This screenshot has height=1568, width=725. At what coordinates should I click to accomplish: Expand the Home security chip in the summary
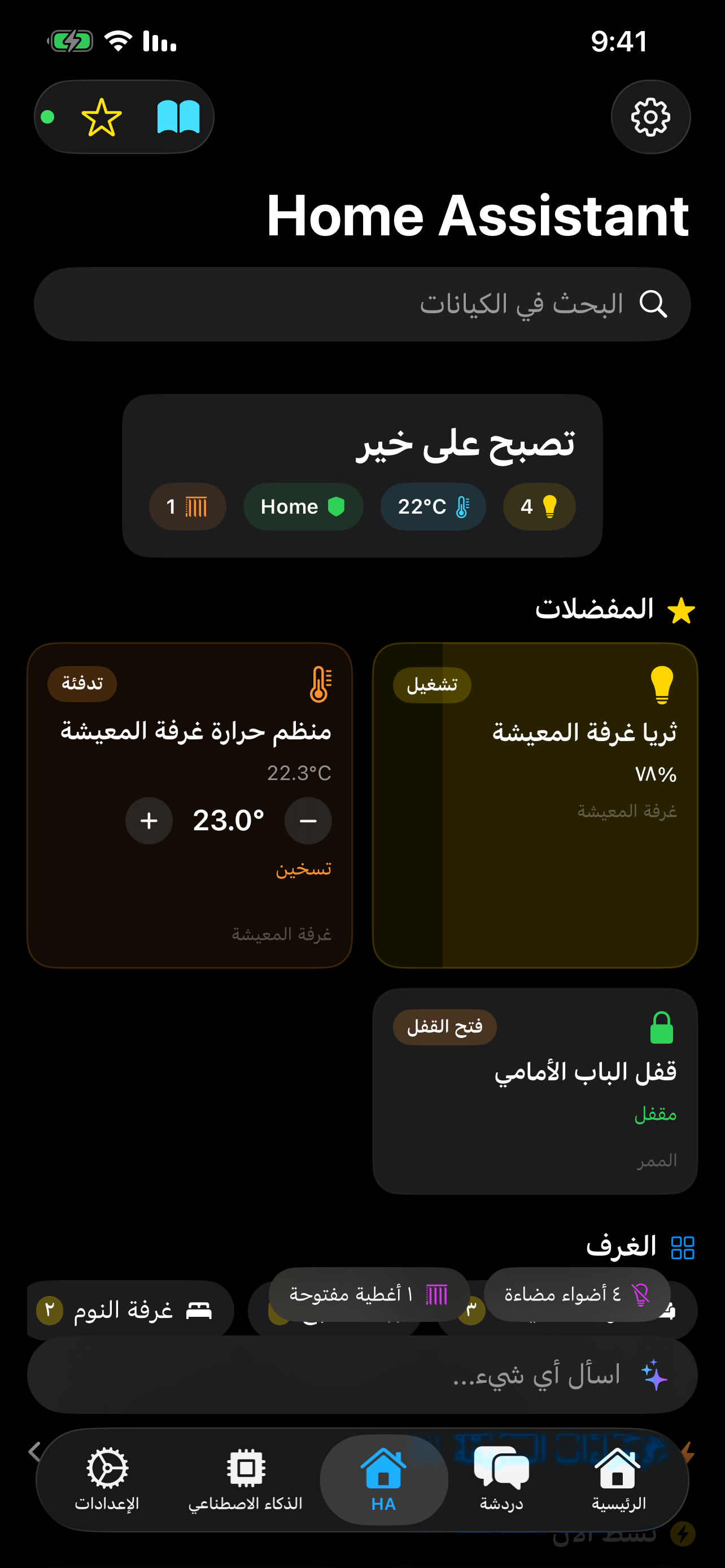[303, 506]
